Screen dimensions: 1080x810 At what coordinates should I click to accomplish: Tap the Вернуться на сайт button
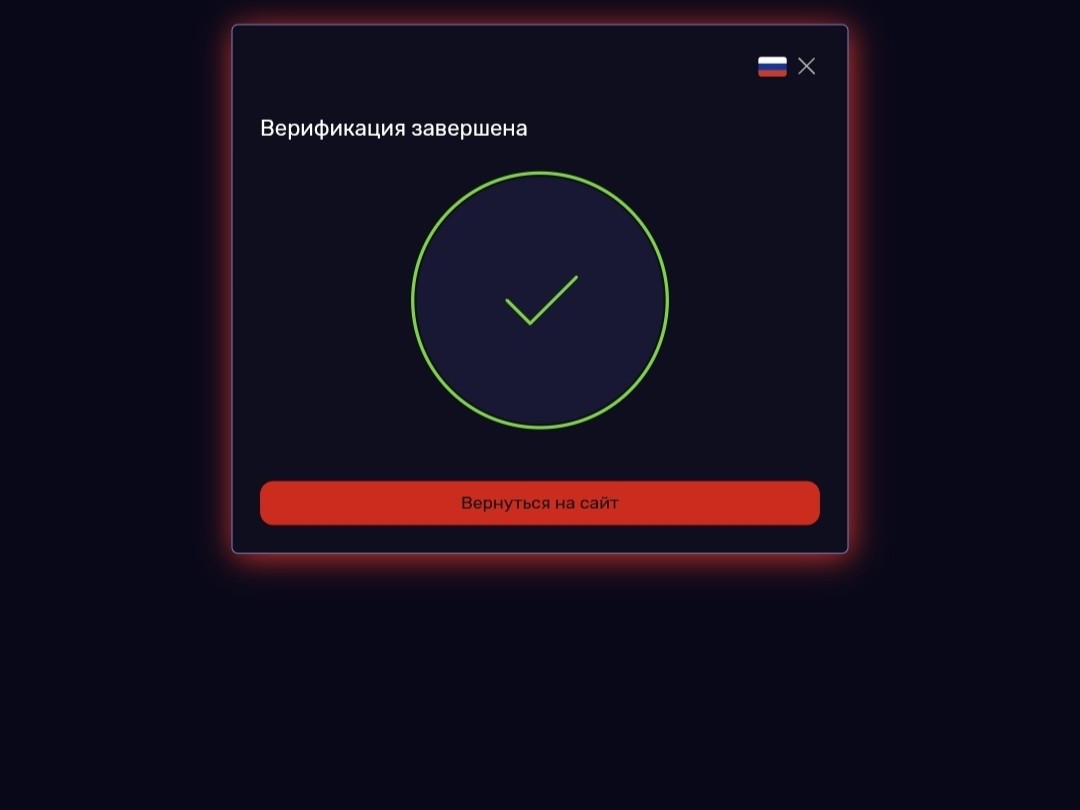click(540, 503)
